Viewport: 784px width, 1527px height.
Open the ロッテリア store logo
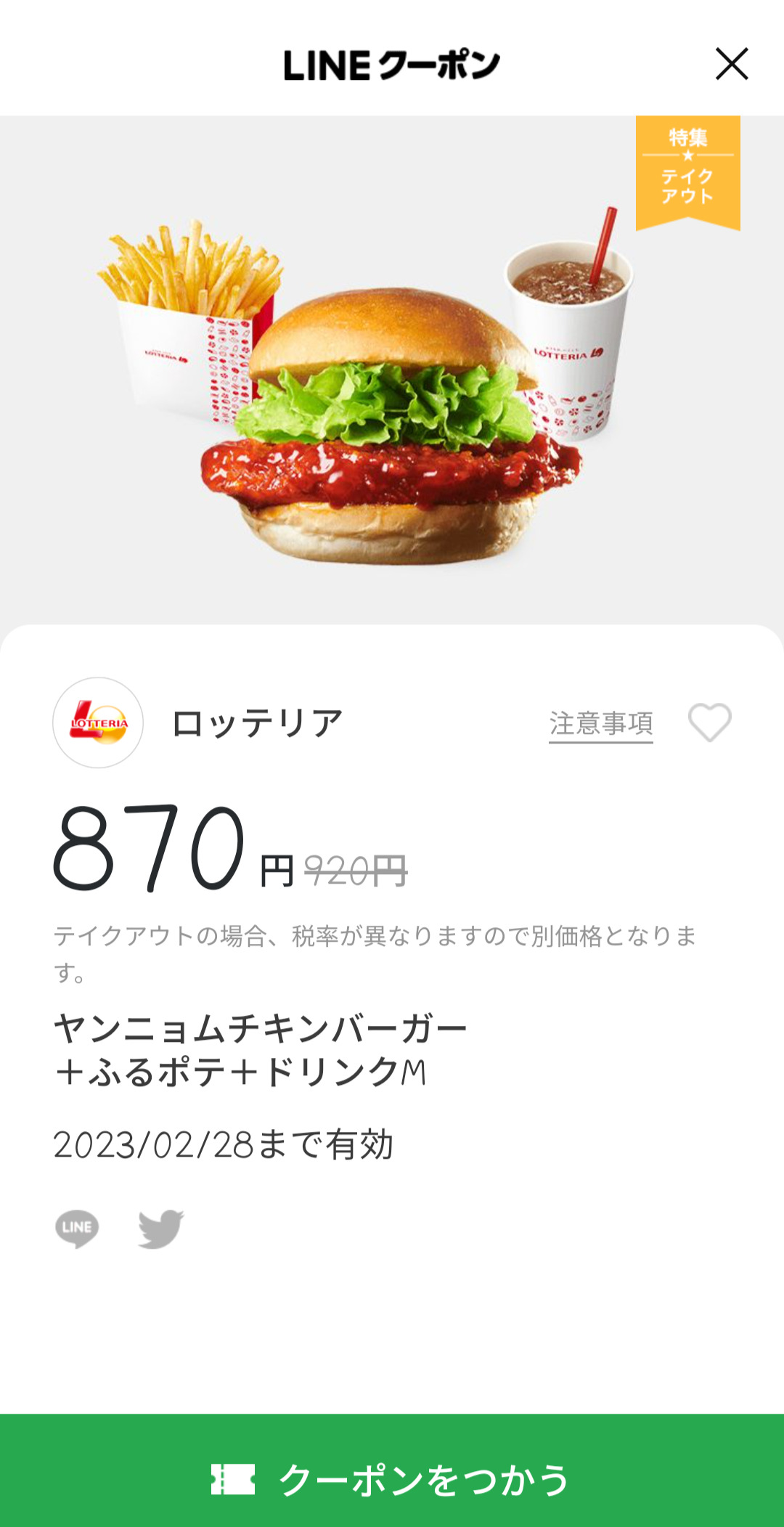point(98,722)
